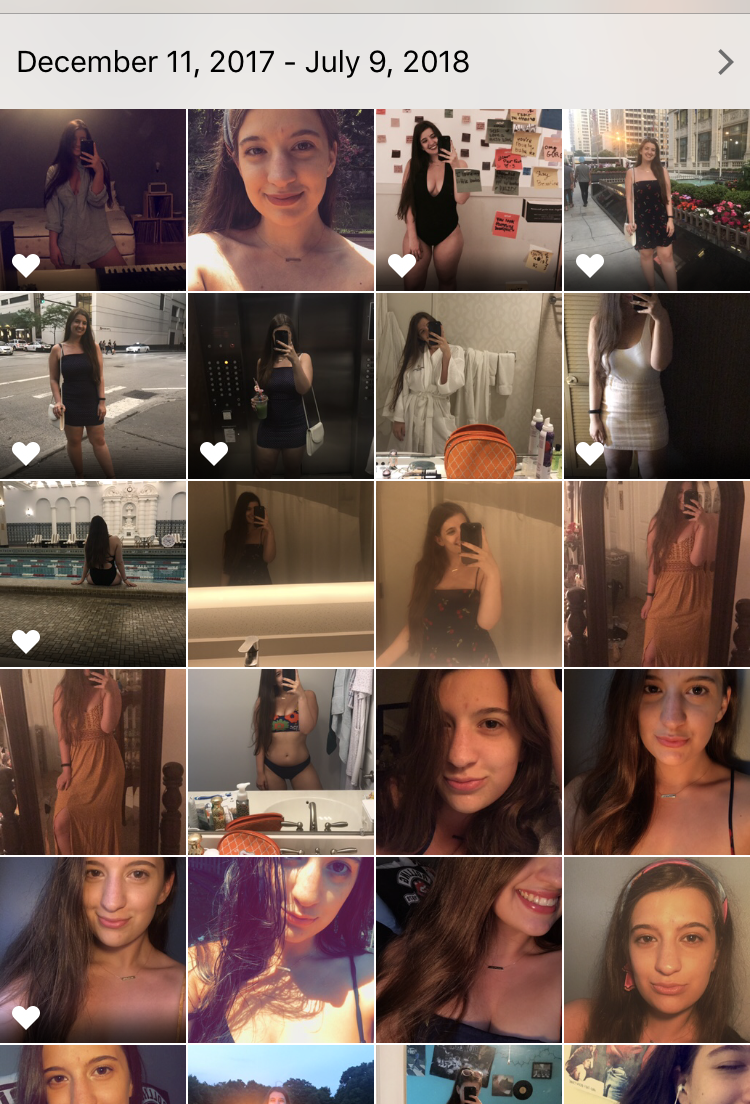
Task: Expand the December 11, 2017 - July 9, 2018 chevron
Action: click(x=725, y=62)
